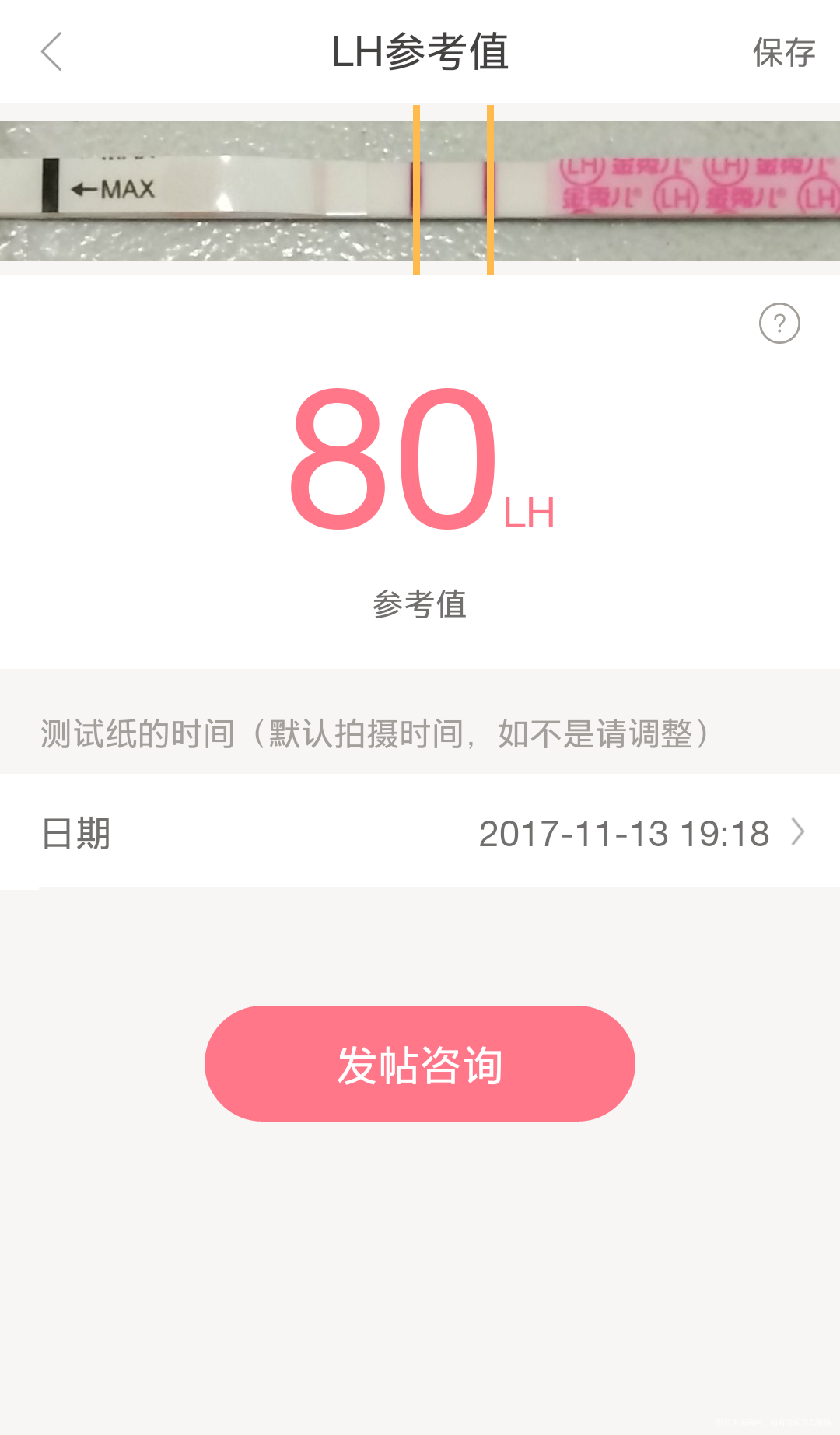Tap 保存 to save the record
The width and height of the screenshot is (840, 1435).
click(x=783, y=52)
